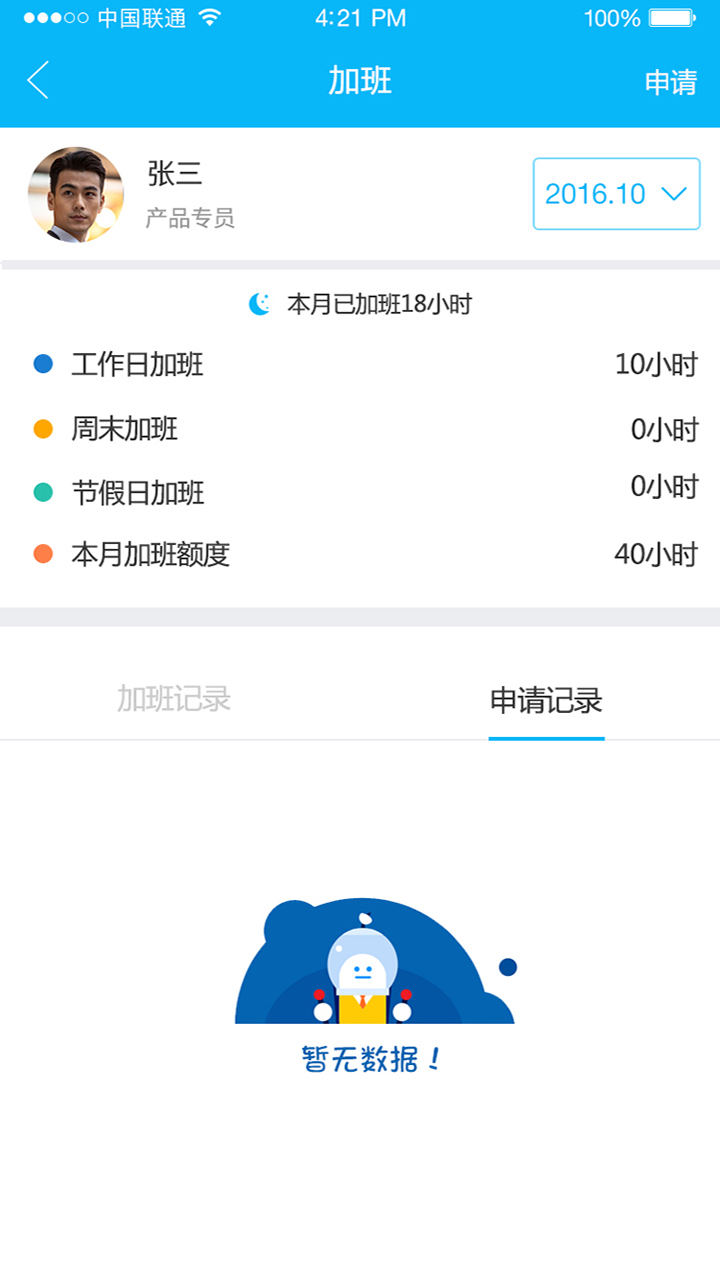Viewport: 720px width, 1280px height.
Task: Open 张三's profile avatar
Action: (76, 195)
